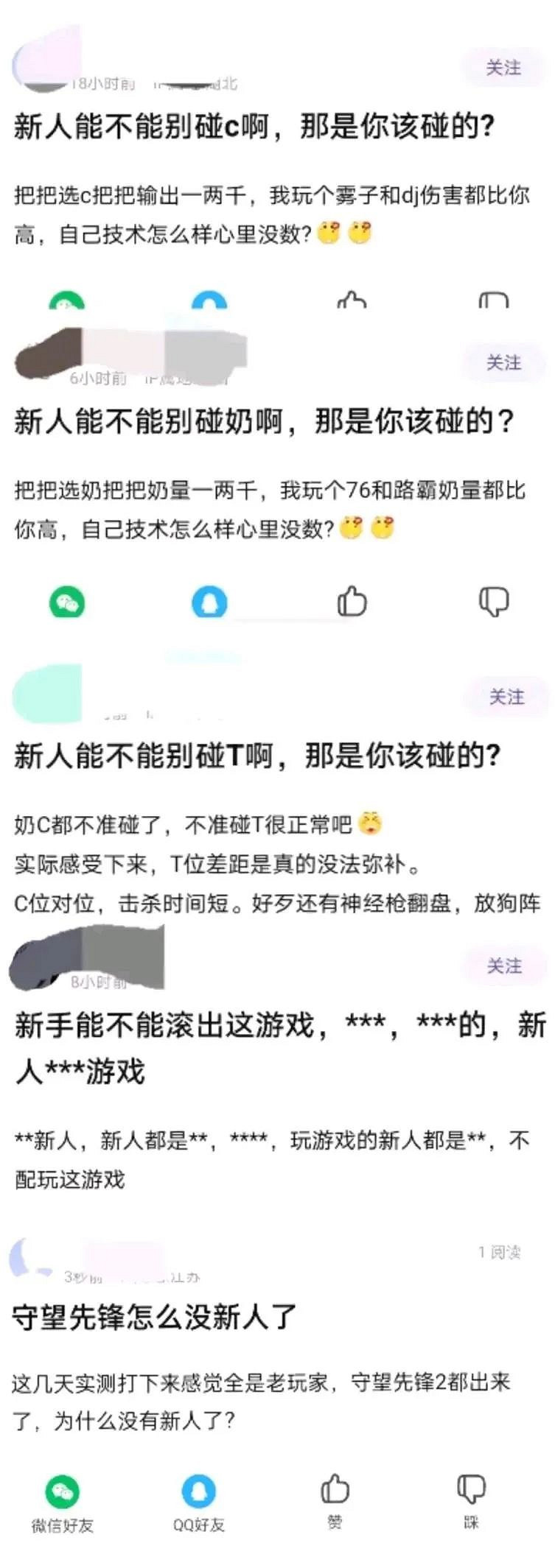The height and width of the screenshot is (1568, 555).
Task: Thumbs-down the healer post
Action: point(493,602)
